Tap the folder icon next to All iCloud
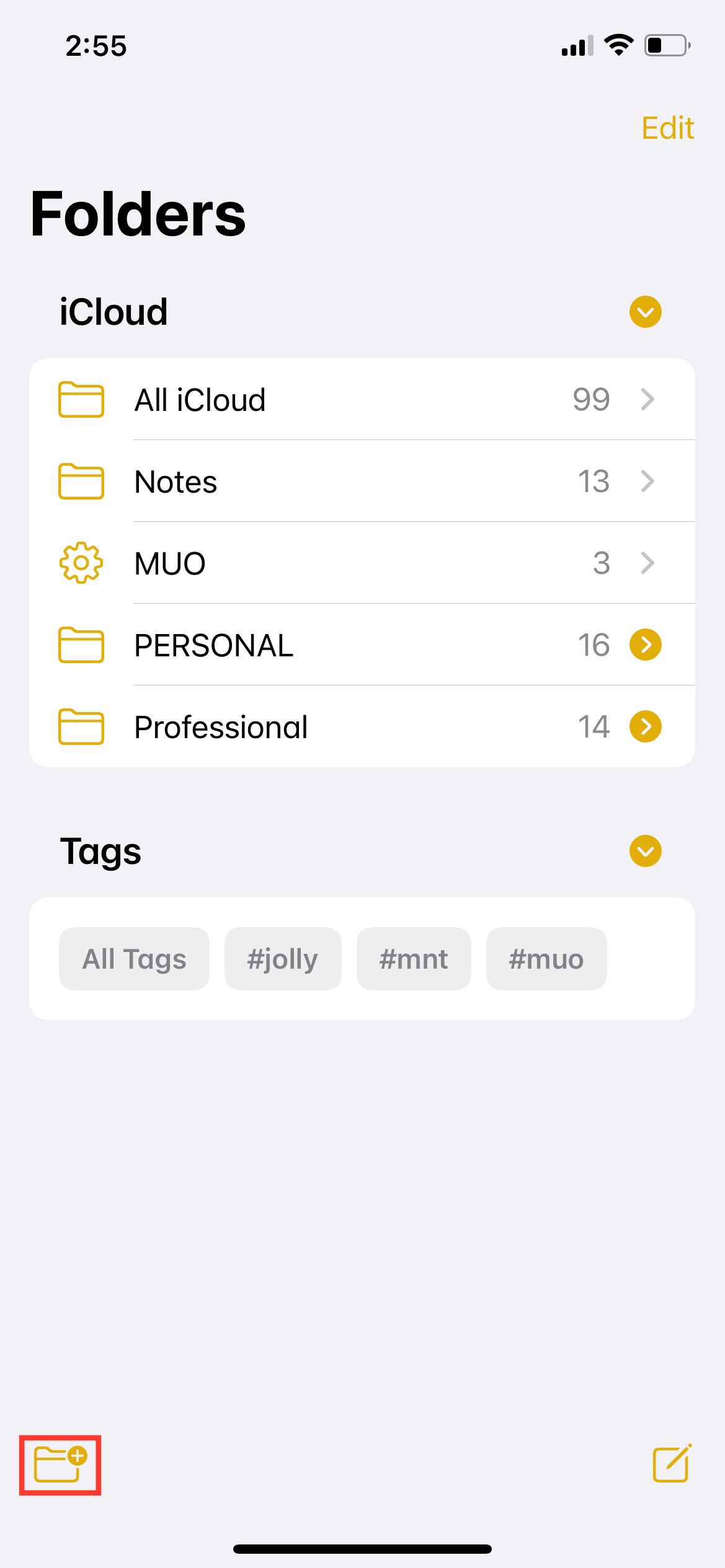Screen dimensions: 725x1568 (x=81, y=399)
